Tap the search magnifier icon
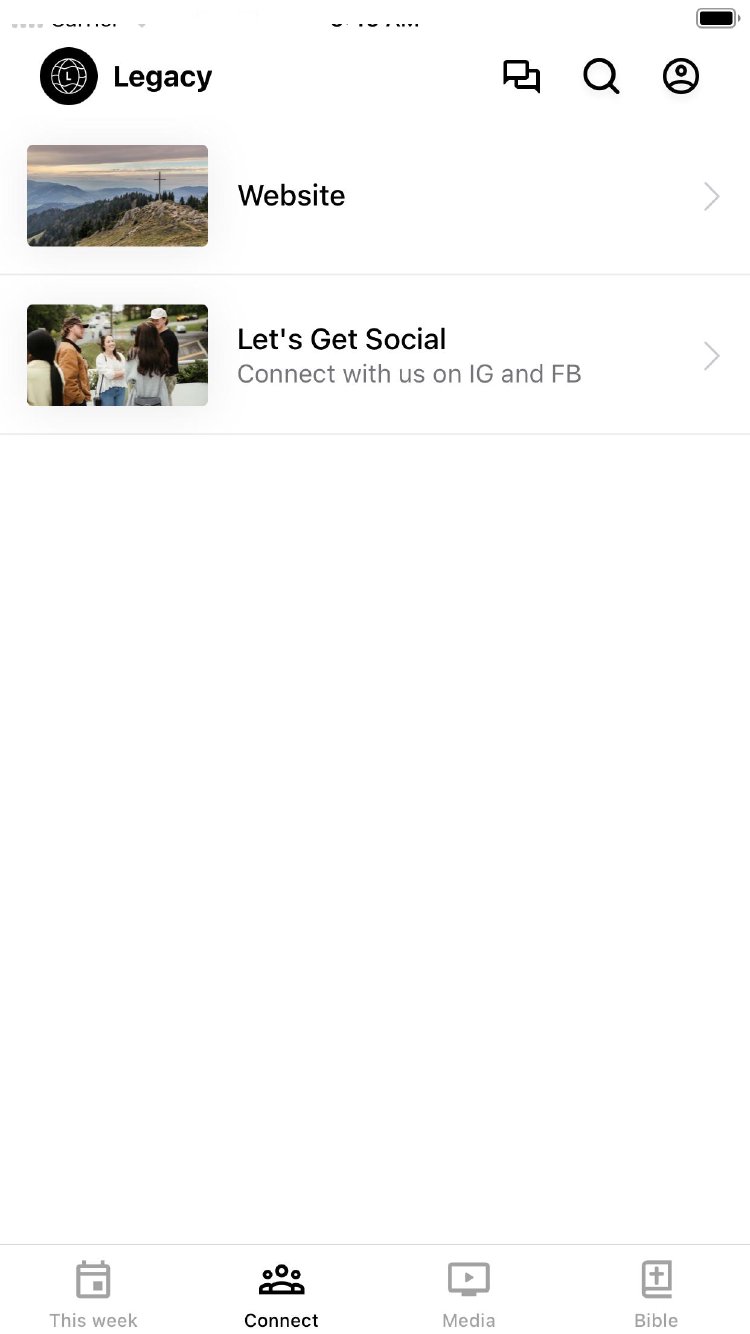This screenshot has width=750, height=1334. 601,77
